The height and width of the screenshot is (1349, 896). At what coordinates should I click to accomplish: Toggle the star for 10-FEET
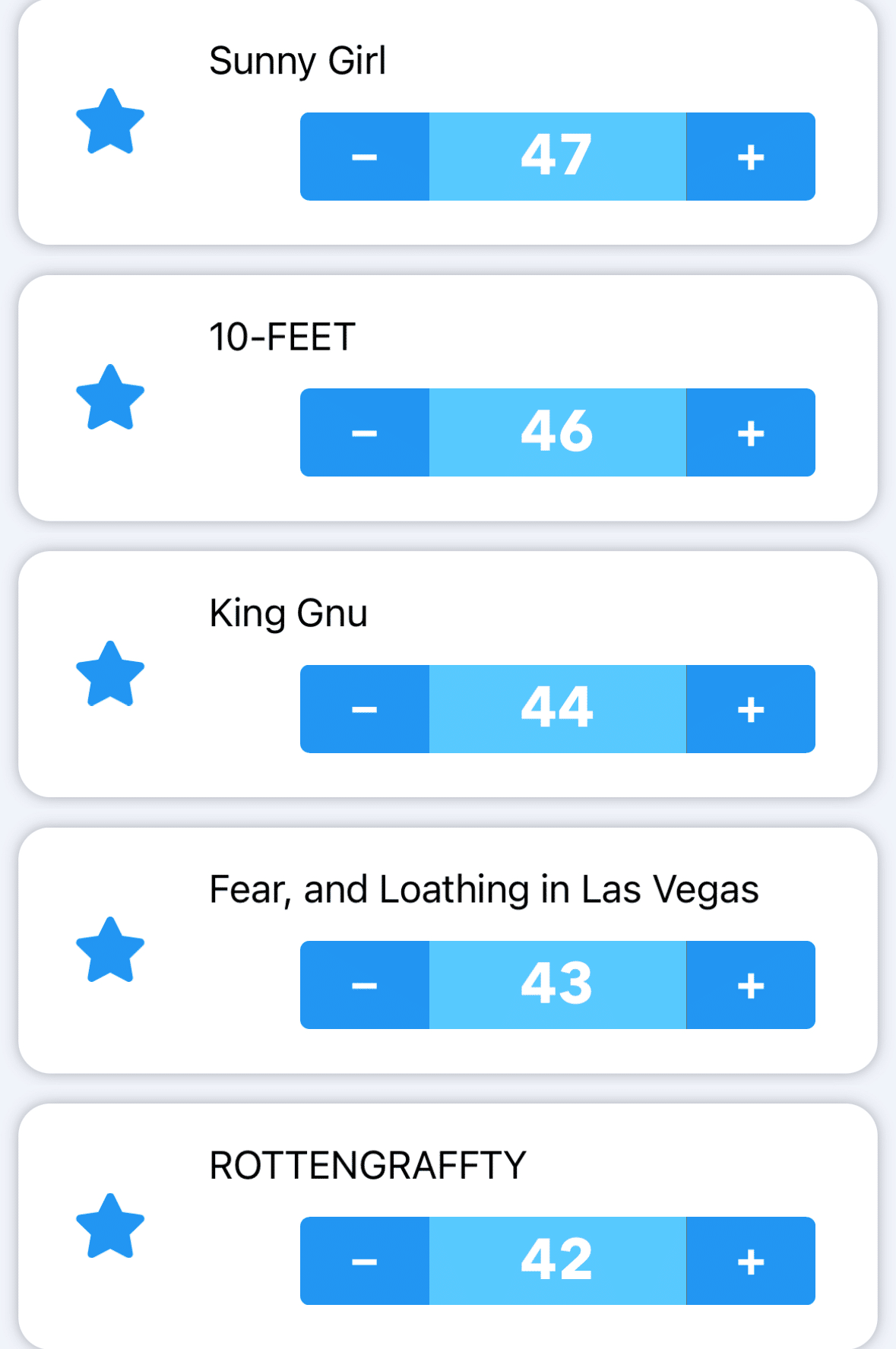click(x=110, y=398)
